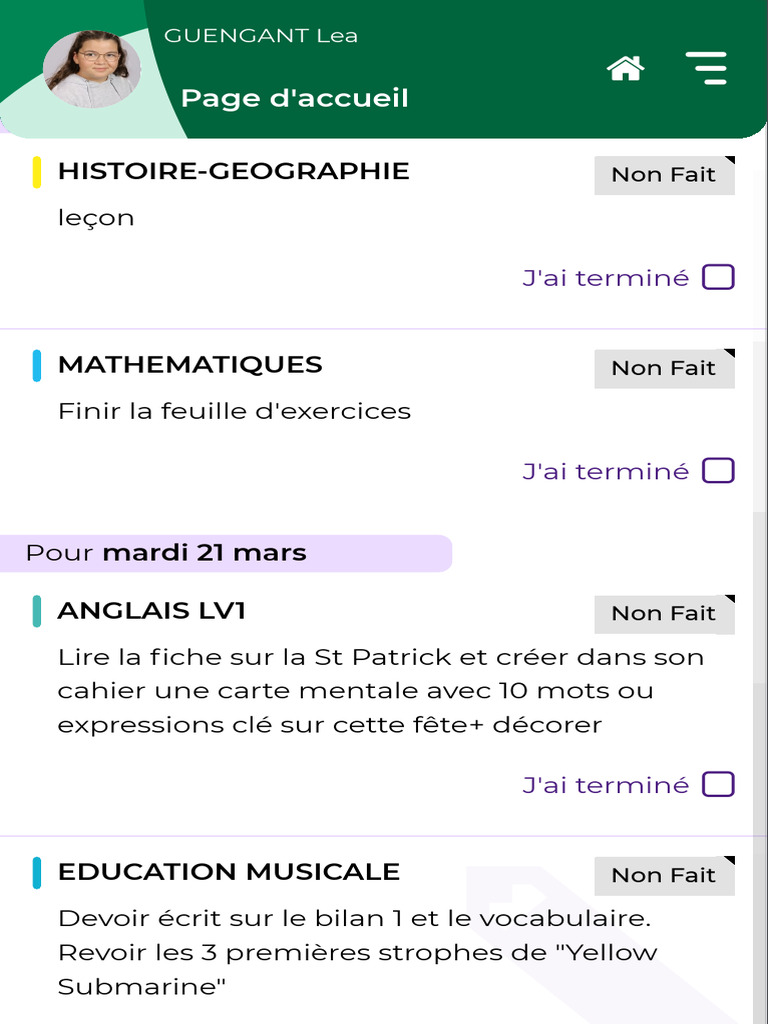Open the hamburger menu

[707, 68]
